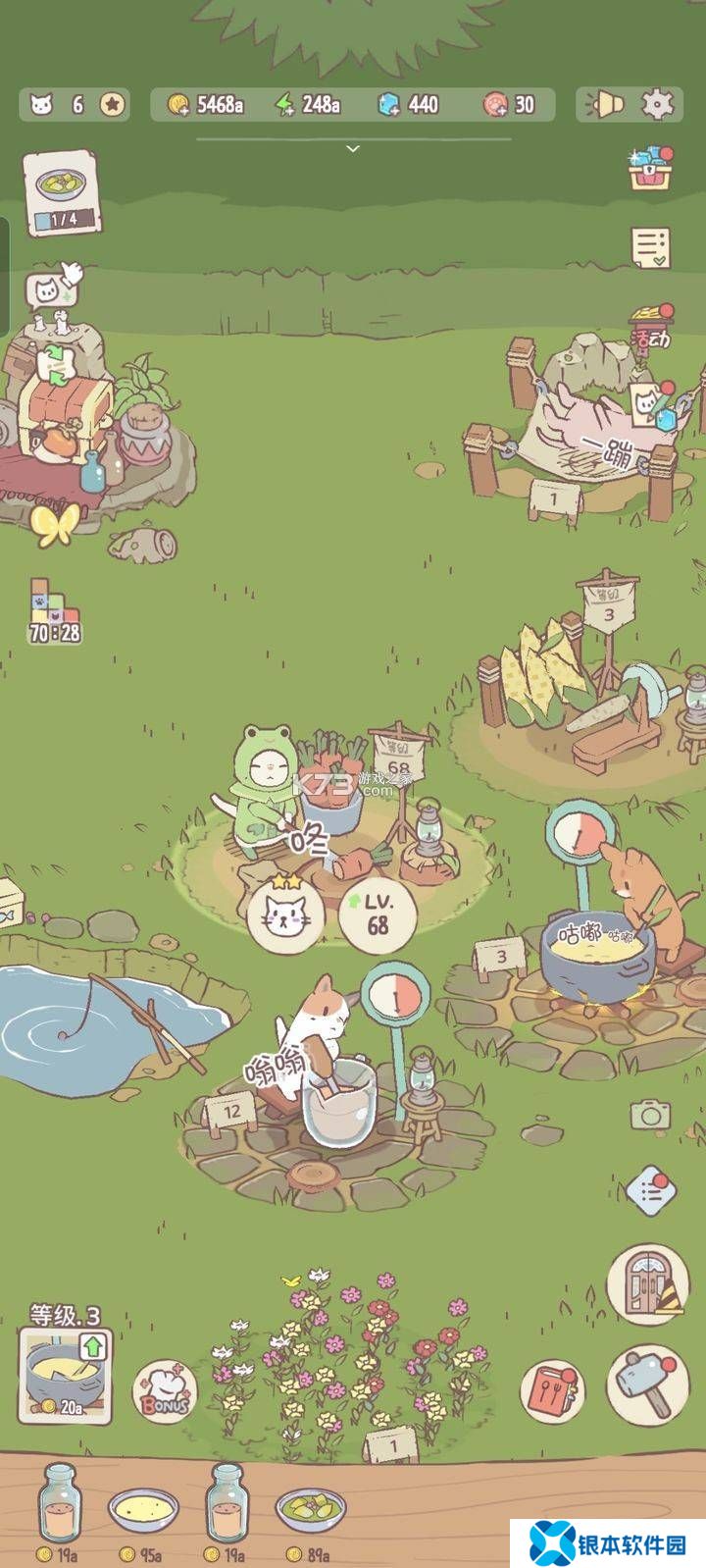Open the cat face button under frog cat
The width and height of the screenshot is (706, 1568).
click(x=285, y=916)
